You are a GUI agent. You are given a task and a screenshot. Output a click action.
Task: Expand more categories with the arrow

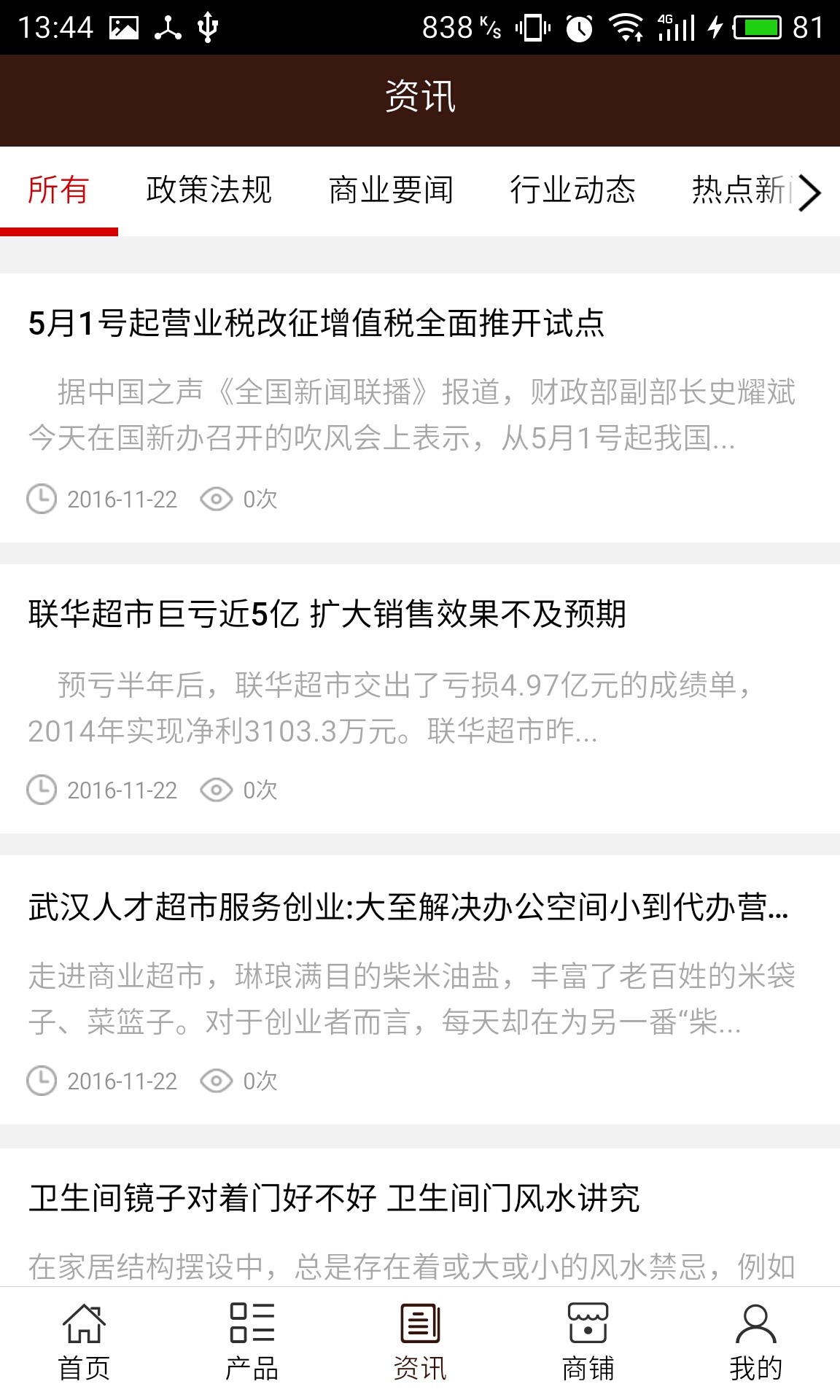click(811, 193)
